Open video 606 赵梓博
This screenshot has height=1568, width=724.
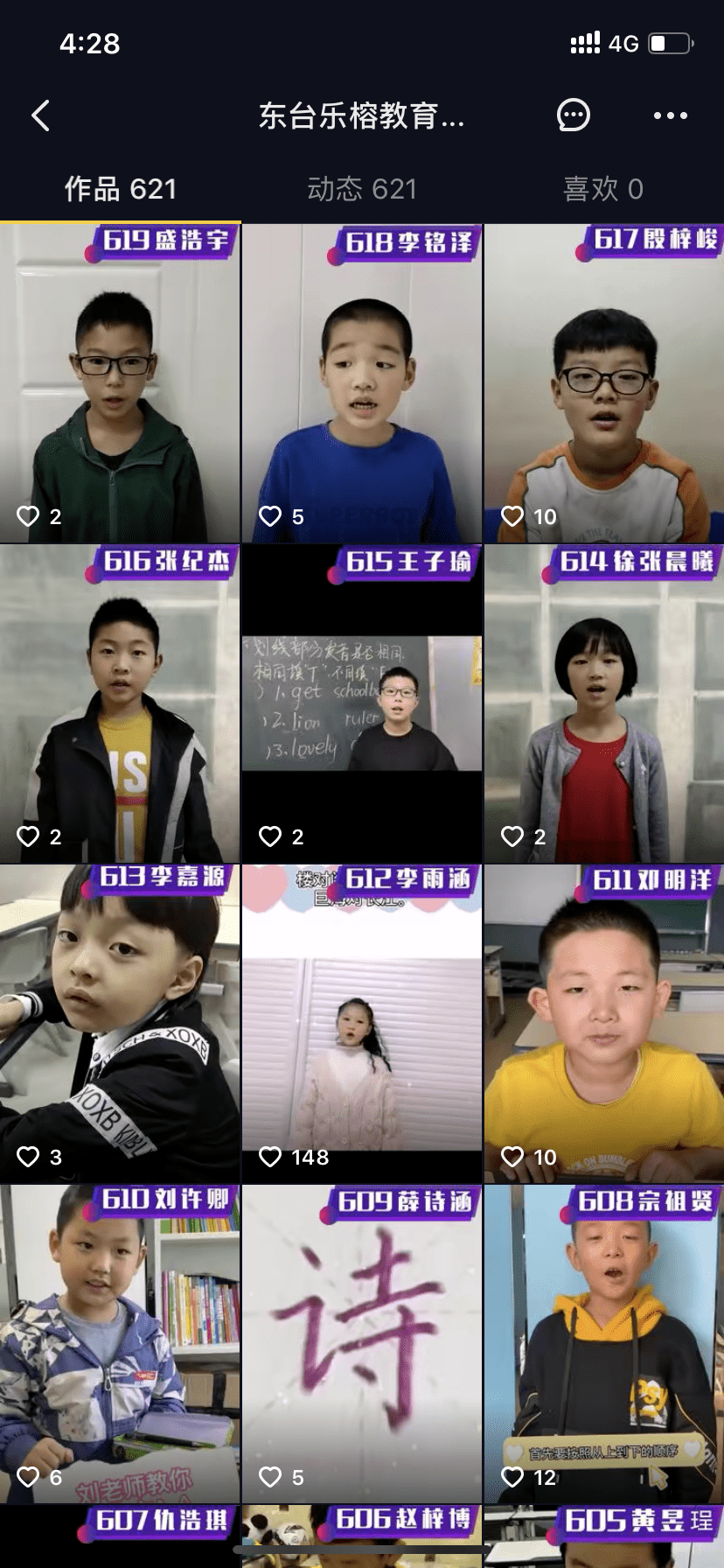click(362, 1536)
